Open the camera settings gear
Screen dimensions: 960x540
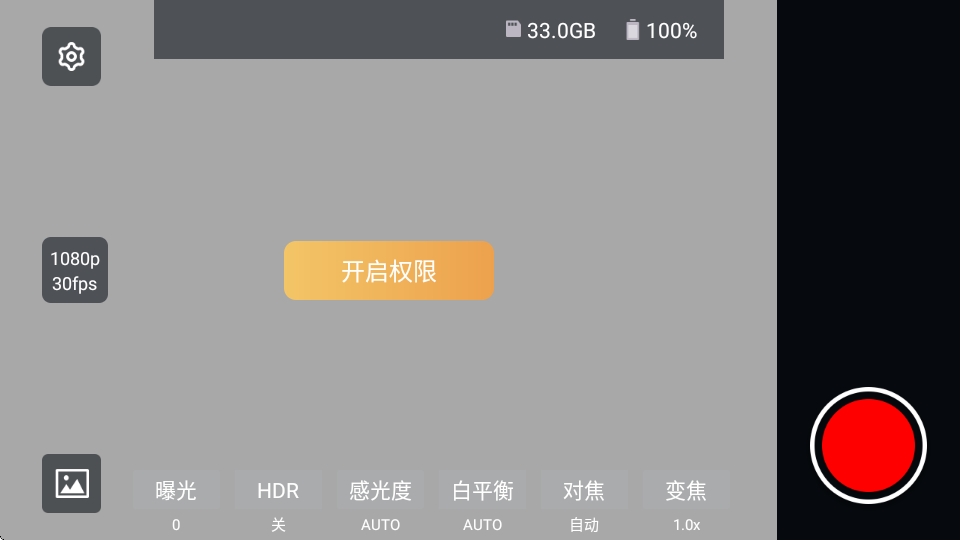71,57
